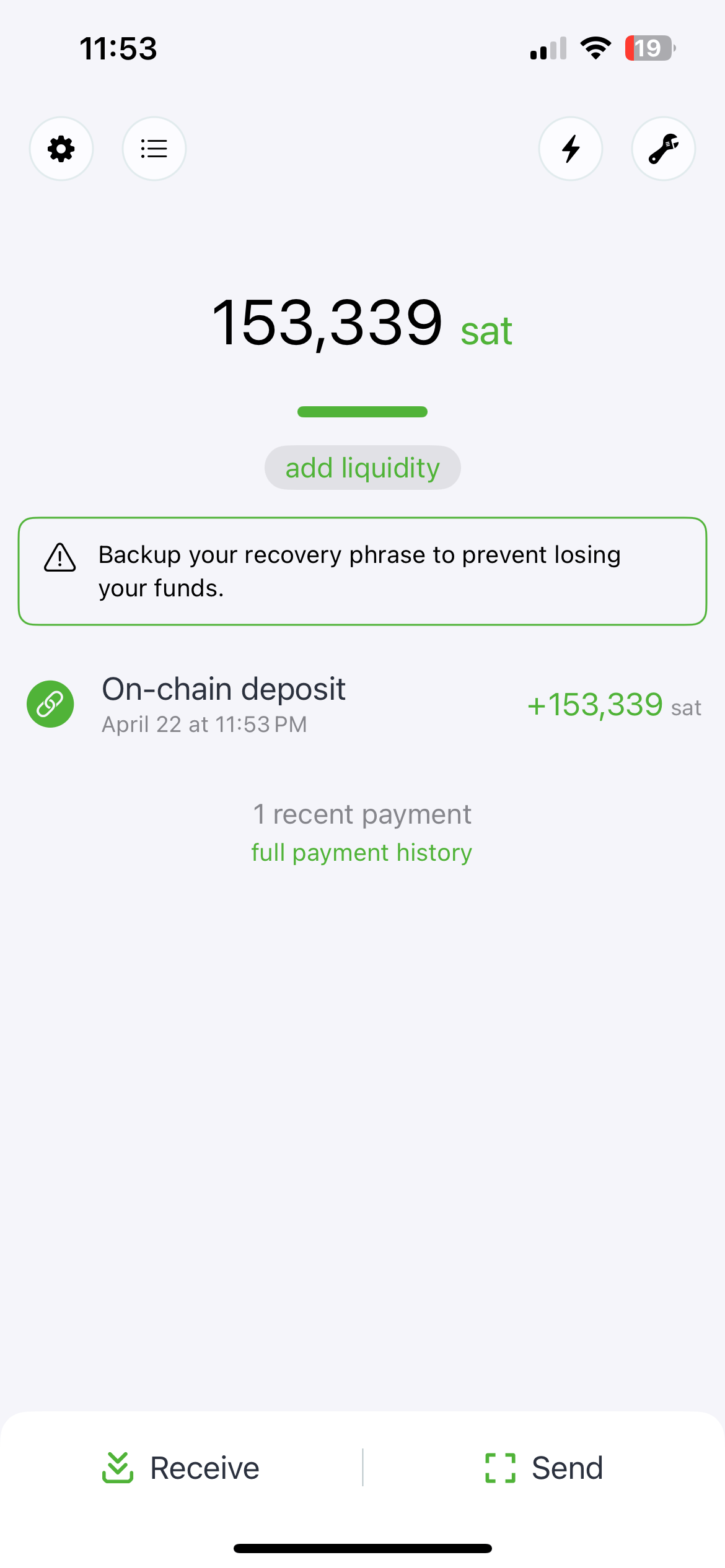725x1568 pixels.
Task: Tap the sat unit label
Action: tap(486, 329)
